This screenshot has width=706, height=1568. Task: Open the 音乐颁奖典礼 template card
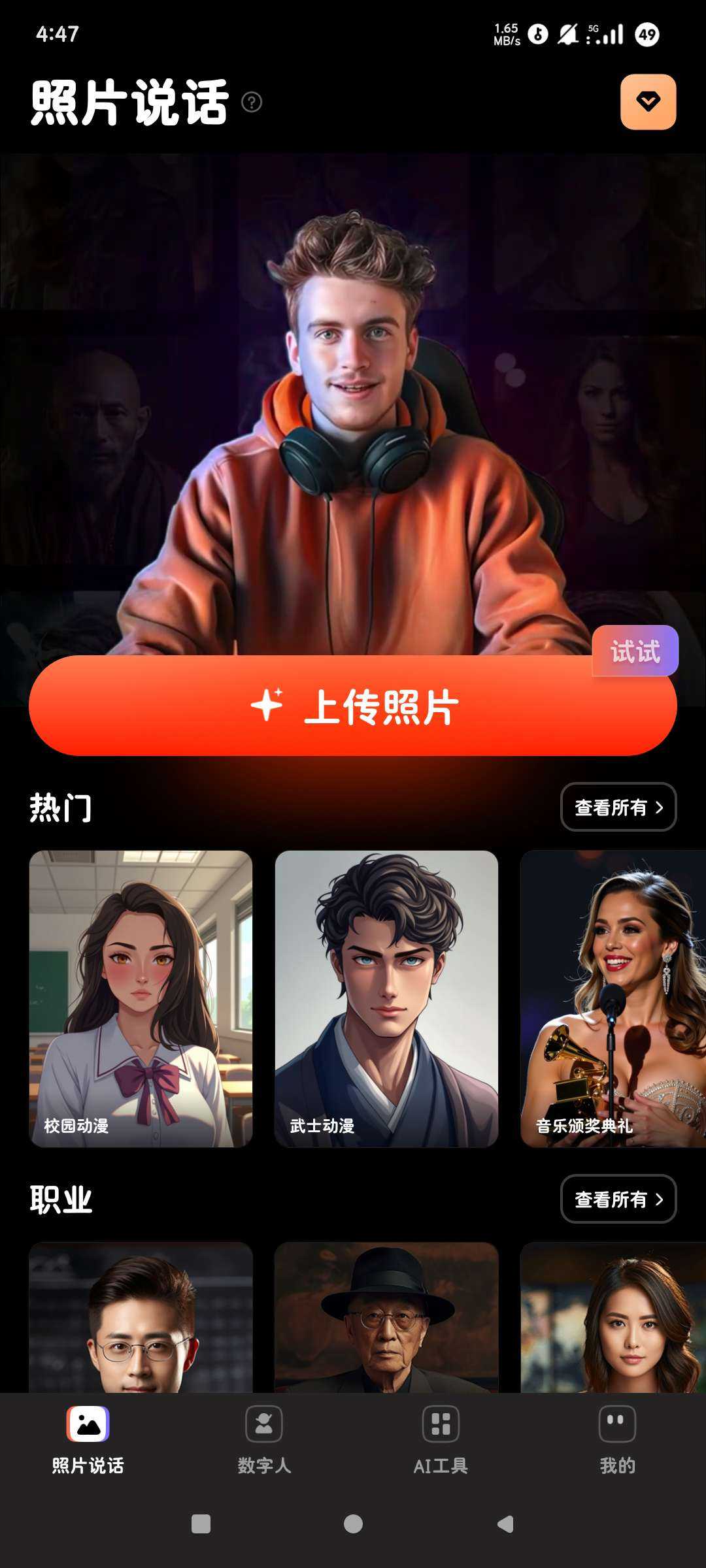click(x=613, y=998)
